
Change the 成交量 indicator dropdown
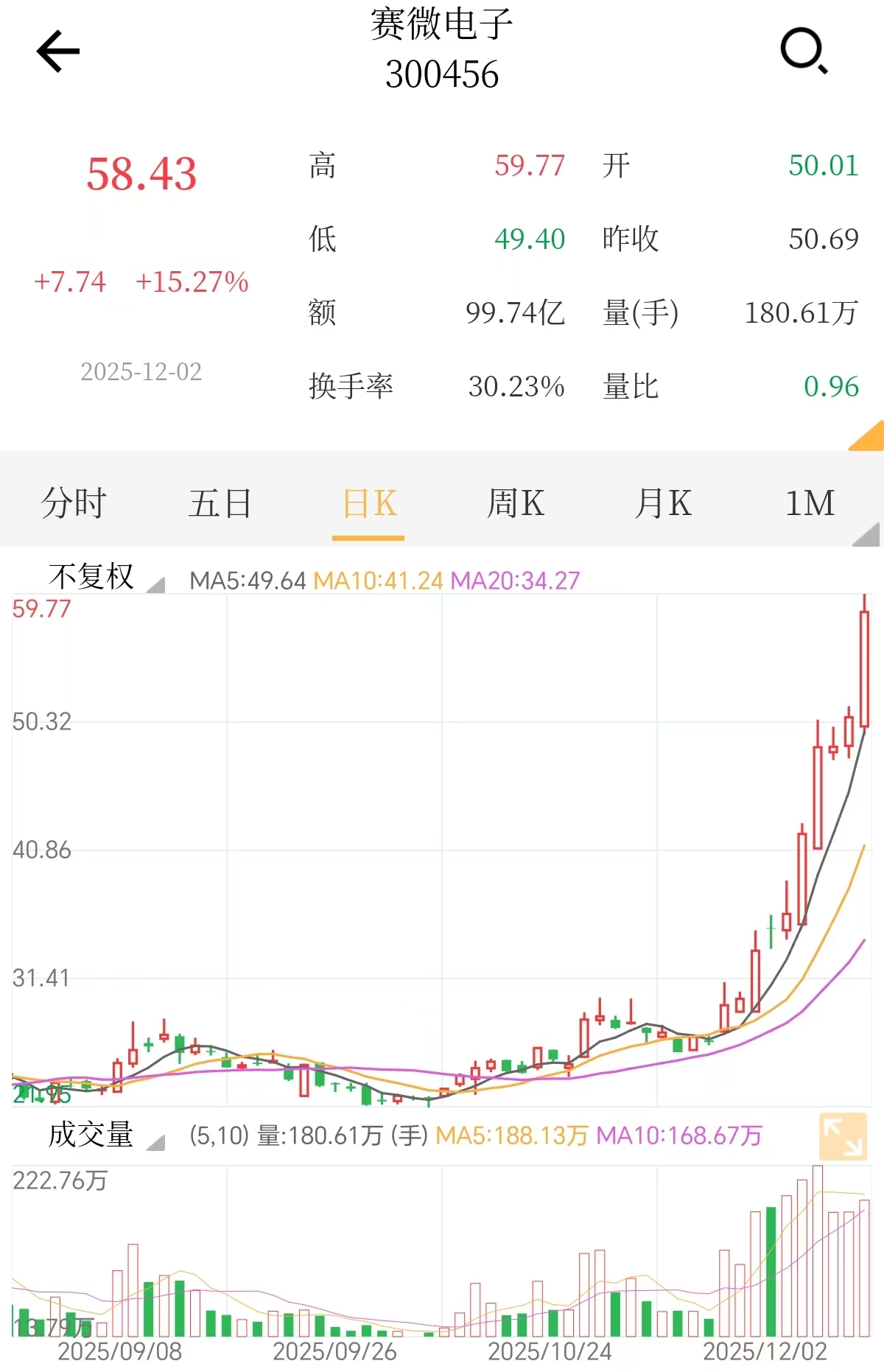point(103,1135)
